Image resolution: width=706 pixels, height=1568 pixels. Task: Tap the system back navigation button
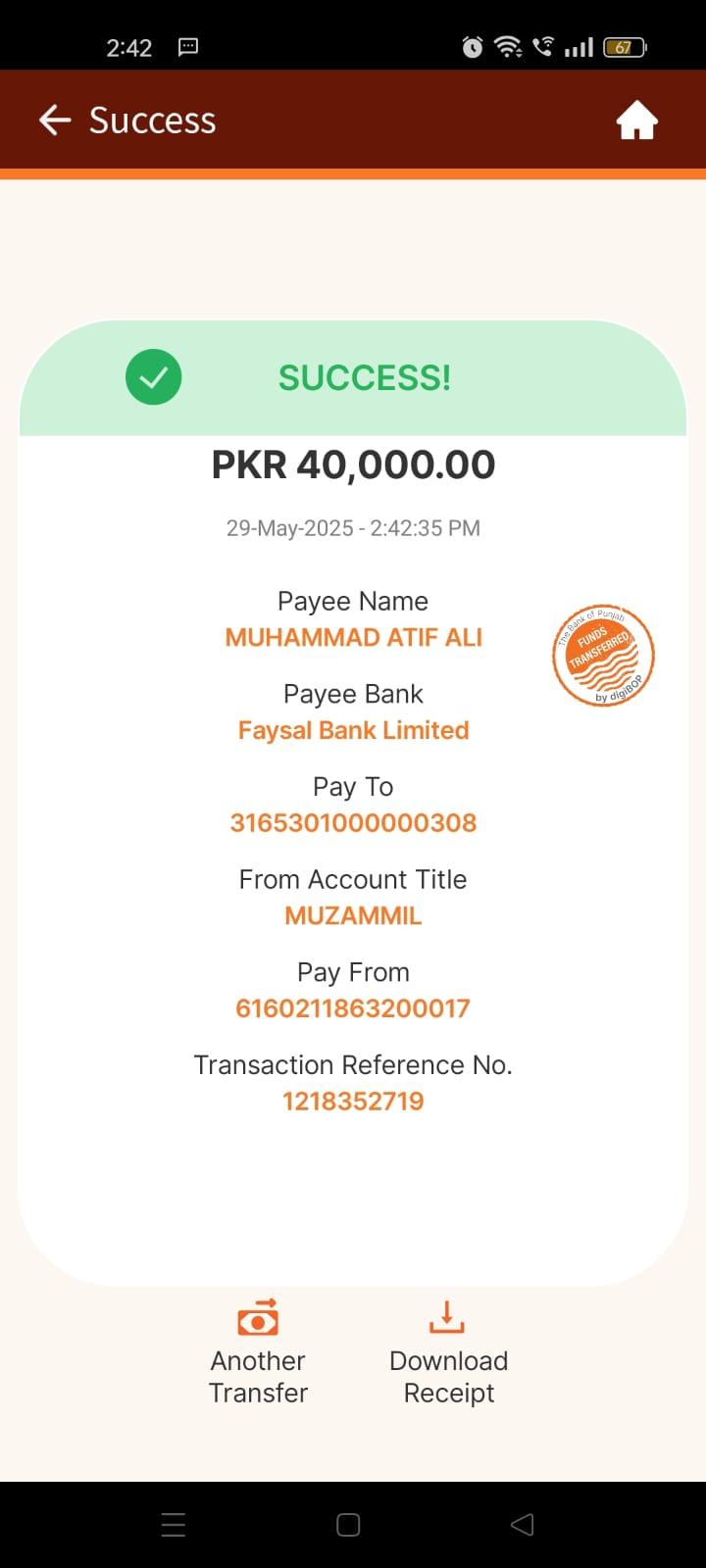(523, 1524)
